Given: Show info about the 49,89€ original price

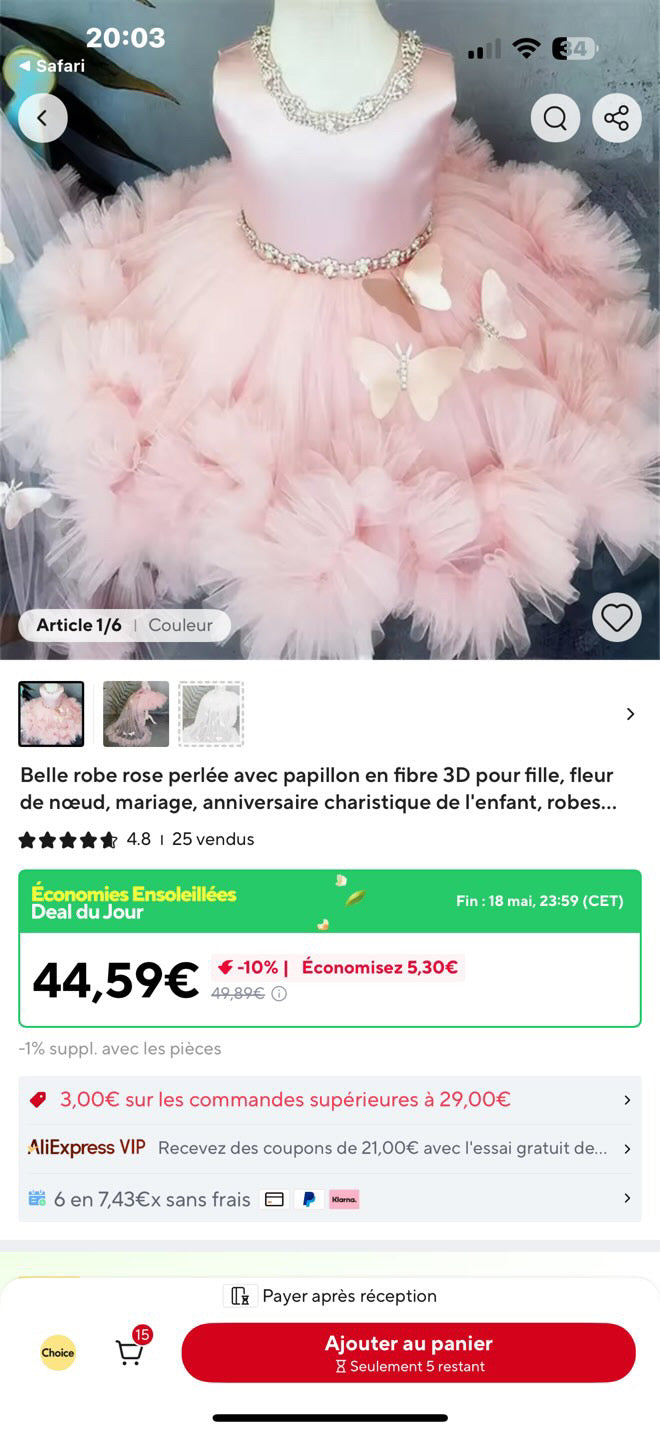Looking at the screenshot, I should click(279, 994).
